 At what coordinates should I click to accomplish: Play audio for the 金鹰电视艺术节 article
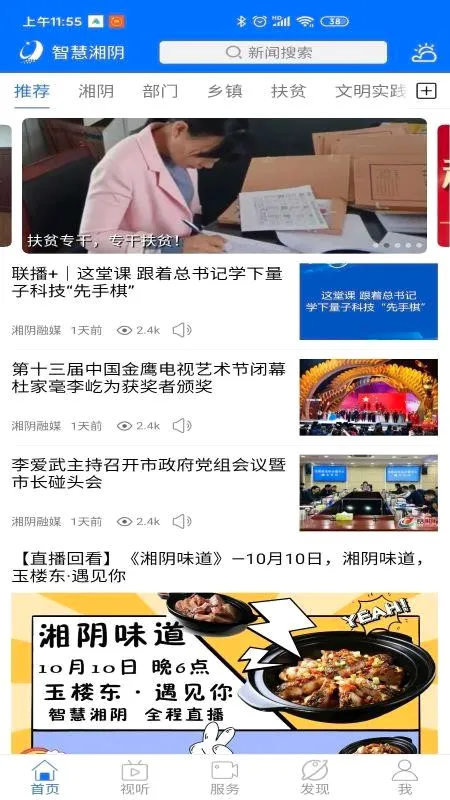(182, 426)
